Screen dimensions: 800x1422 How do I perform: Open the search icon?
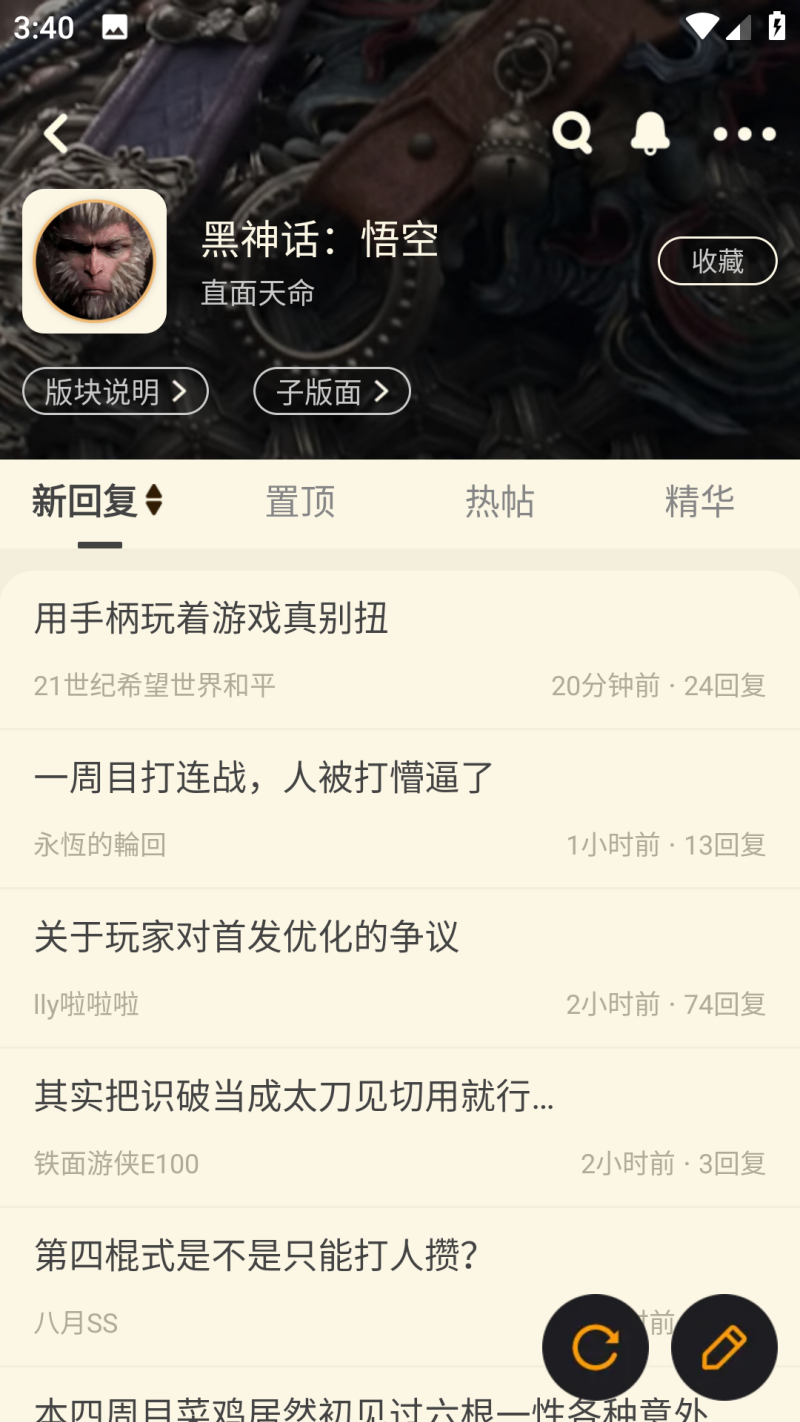[572, 133]
